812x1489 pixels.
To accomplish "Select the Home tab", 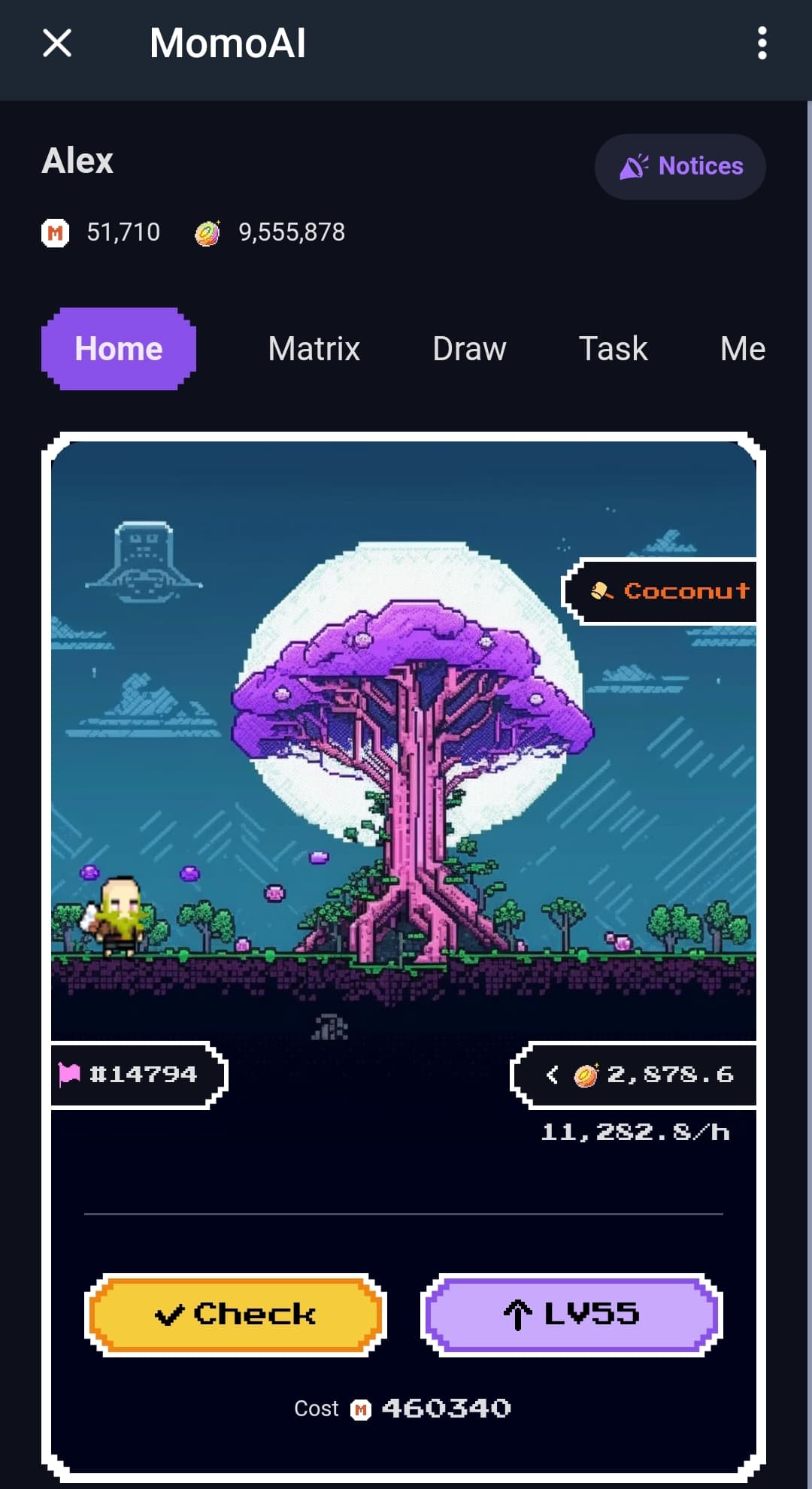I will tap(119, 349).
